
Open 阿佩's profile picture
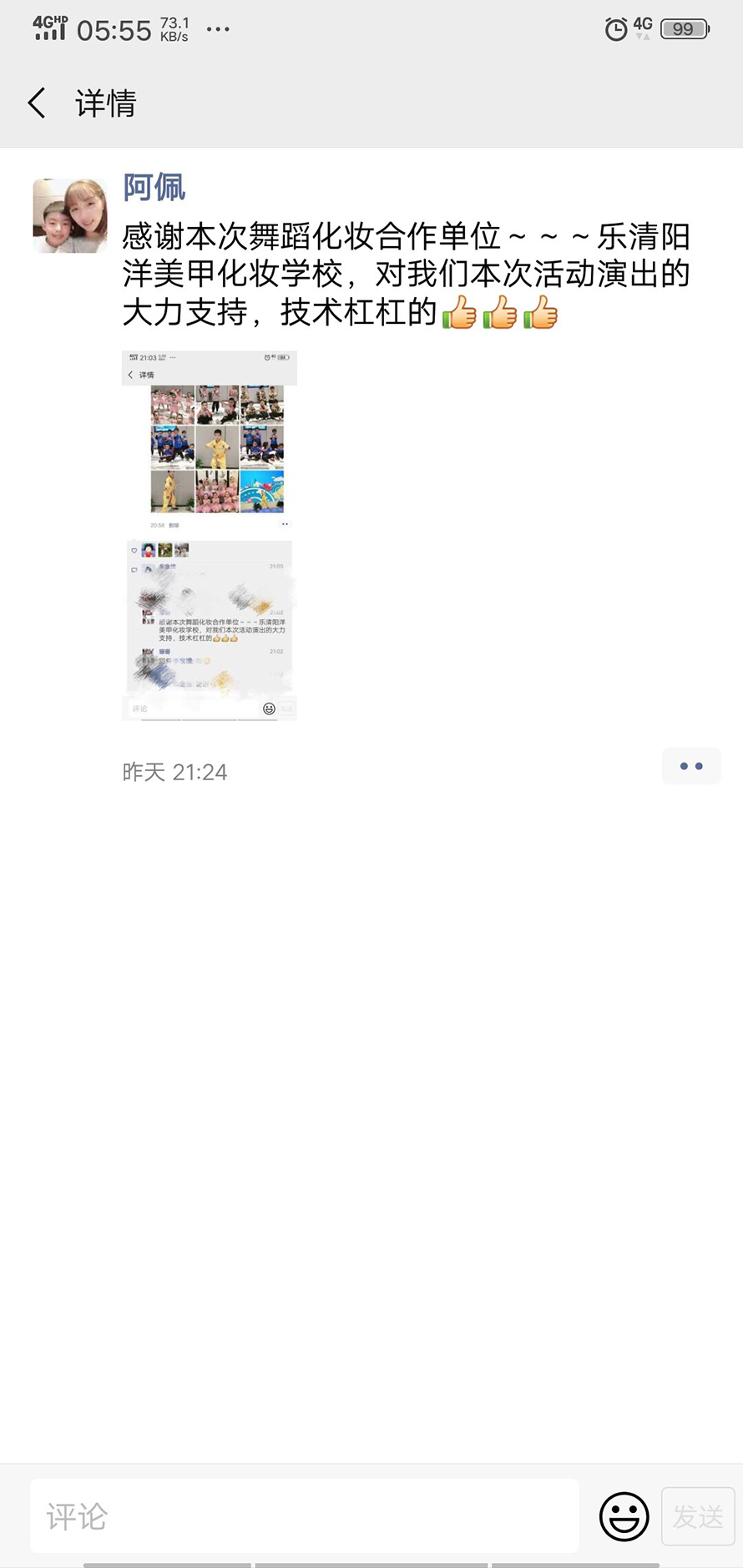point(70,215)
